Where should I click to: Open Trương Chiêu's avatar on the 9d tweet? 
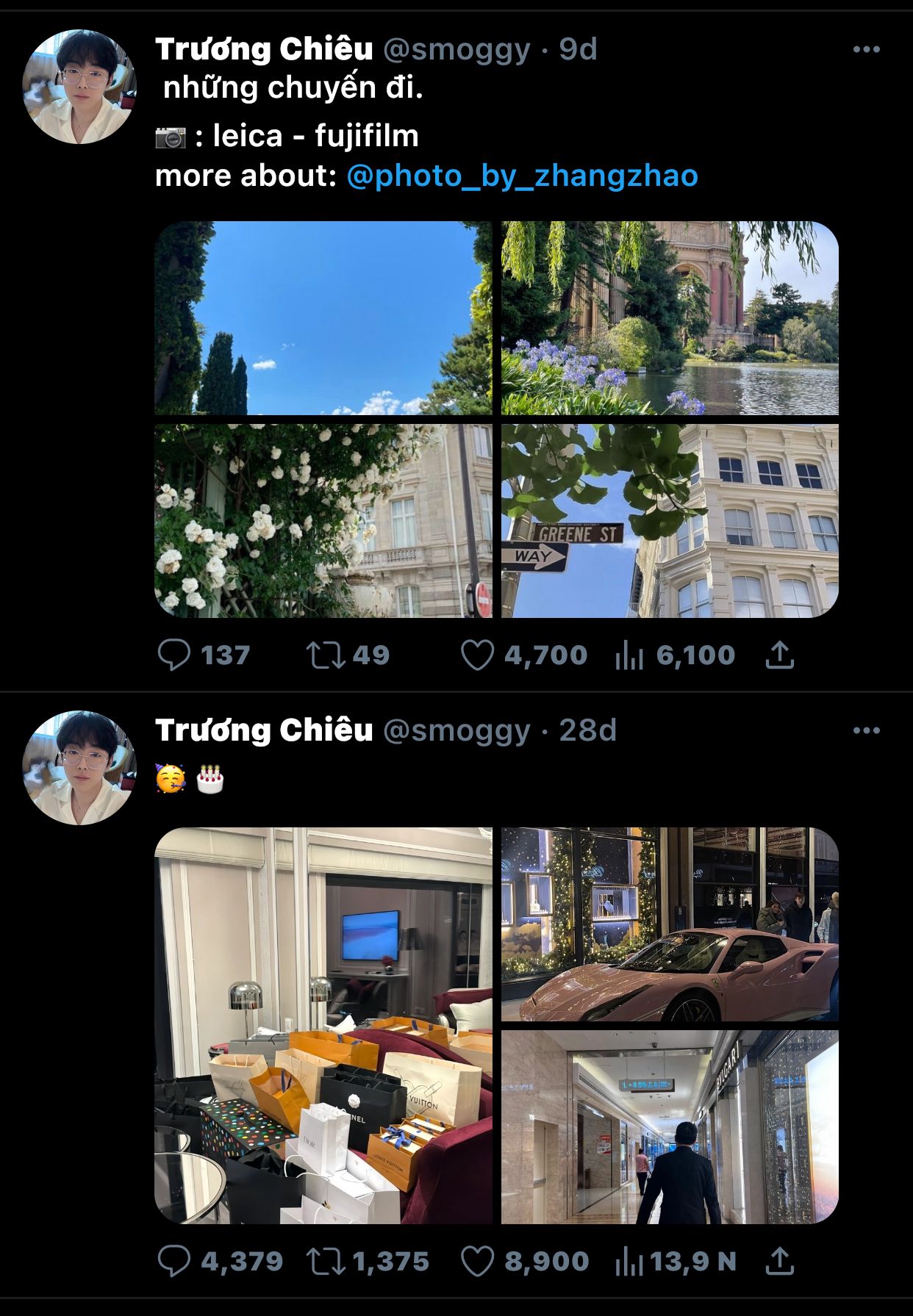point(79,87)
